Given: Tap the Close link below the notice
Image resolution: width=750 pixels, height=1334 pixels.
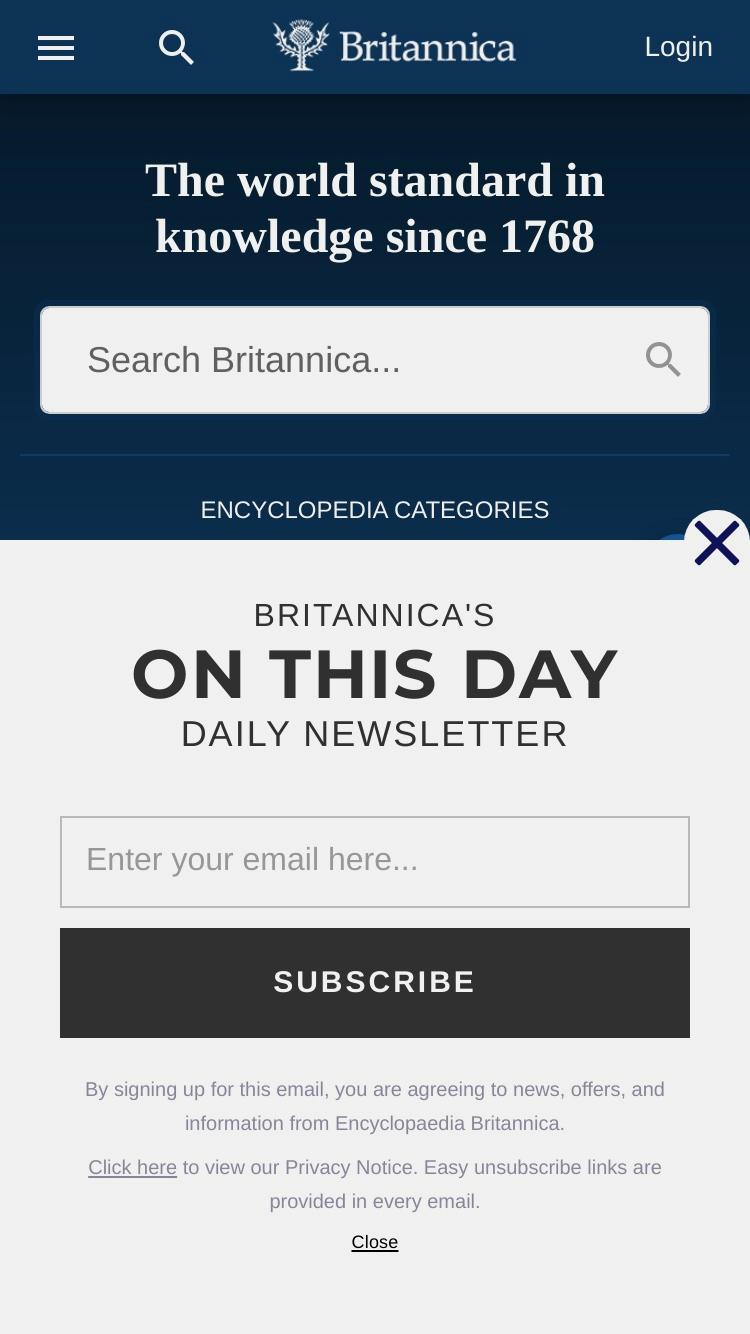Looking at the screenshot, I should click(x=375, y=1242).
